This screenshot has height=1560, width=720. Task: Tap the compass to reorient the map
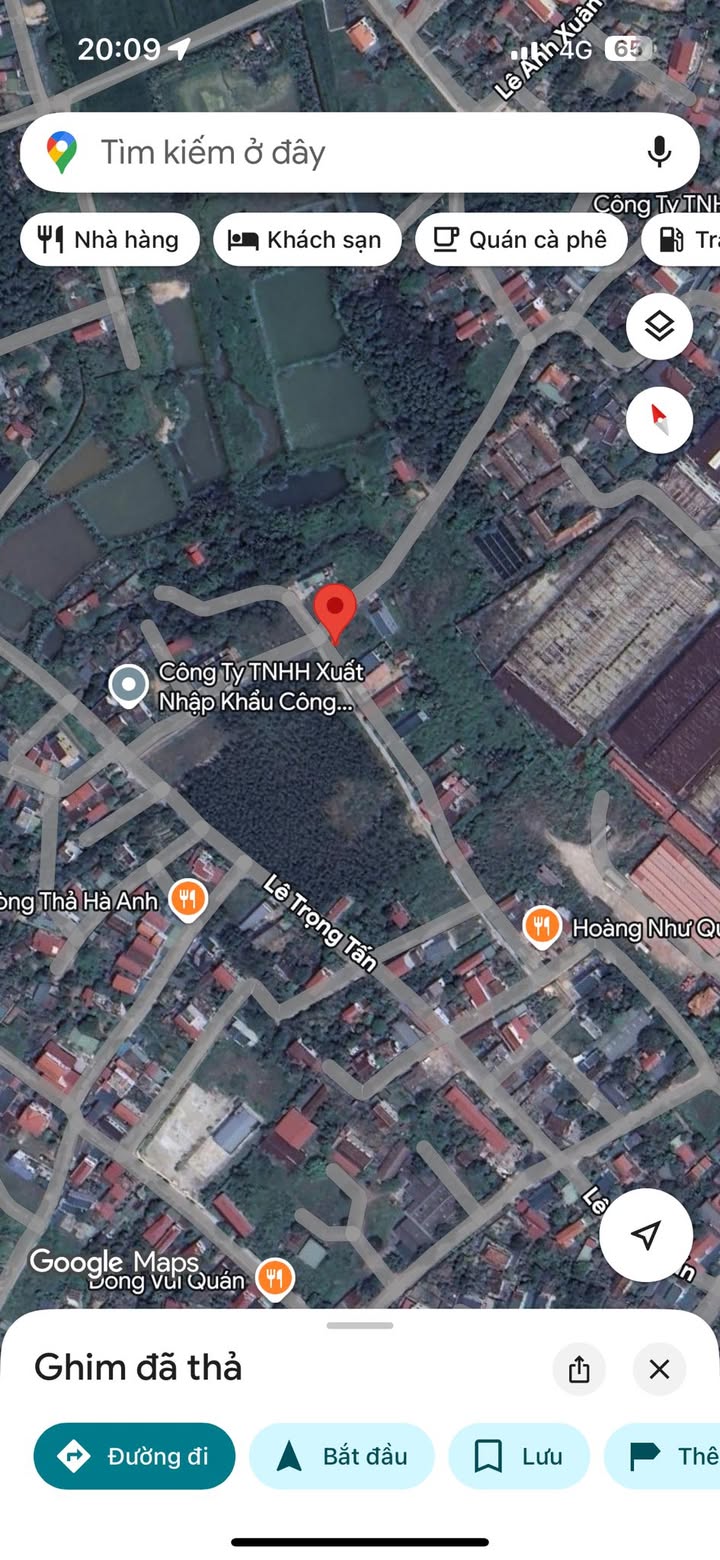point(659,420)
